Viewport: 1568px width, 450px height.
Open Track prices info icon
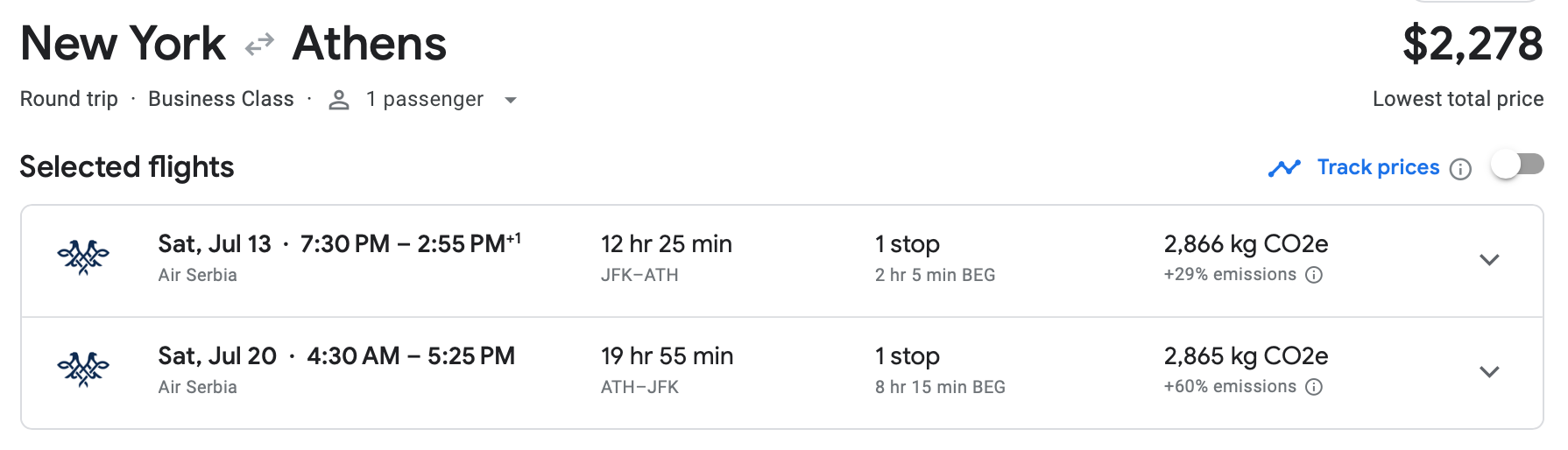pyautogui.click(x=1460, y=169)
